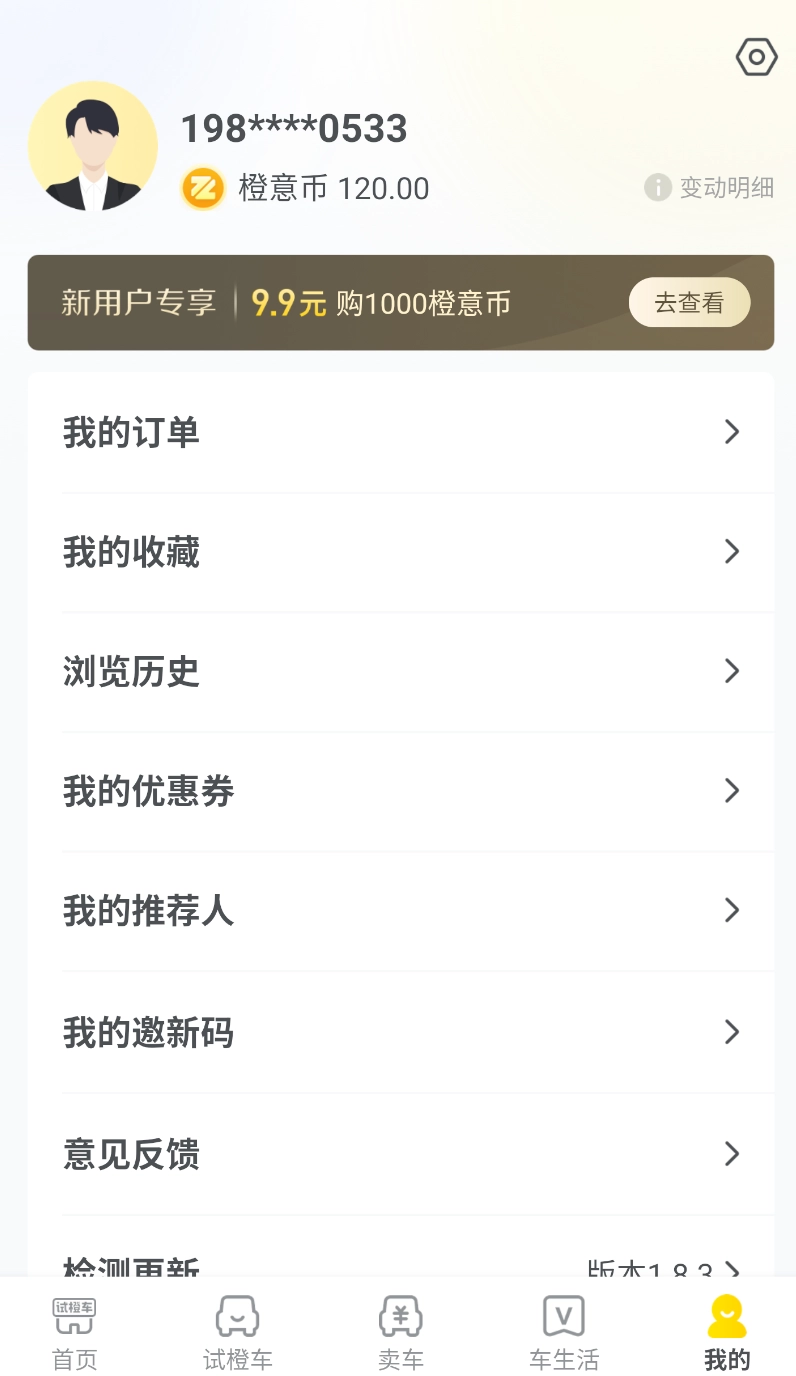Screen dimensions: 796x1376
Task: Tap the user avatar photo
Action: click(93, 146)
